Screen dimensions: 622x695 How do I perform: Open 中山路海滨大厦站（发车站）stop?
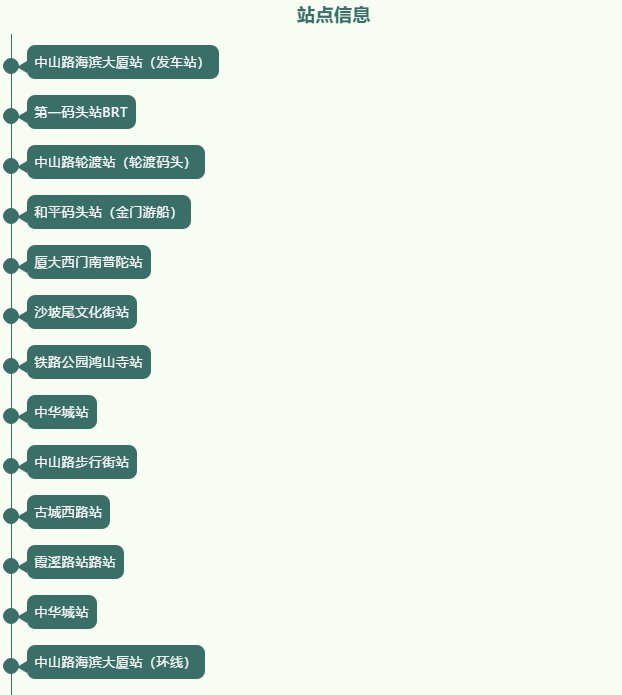(x=122, y=62)
